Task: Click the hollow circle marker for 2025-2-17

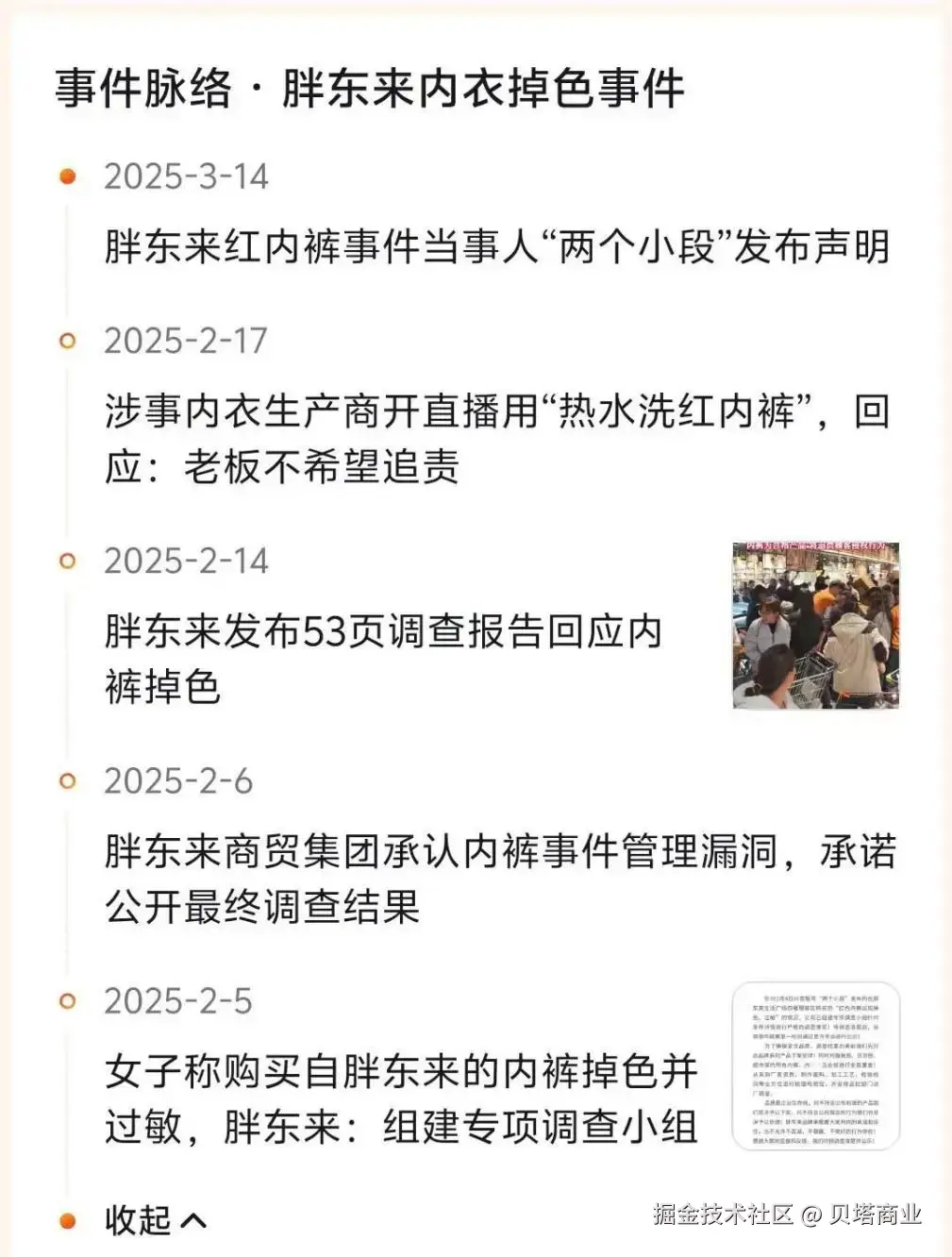Action: click(x=67, y=340)
